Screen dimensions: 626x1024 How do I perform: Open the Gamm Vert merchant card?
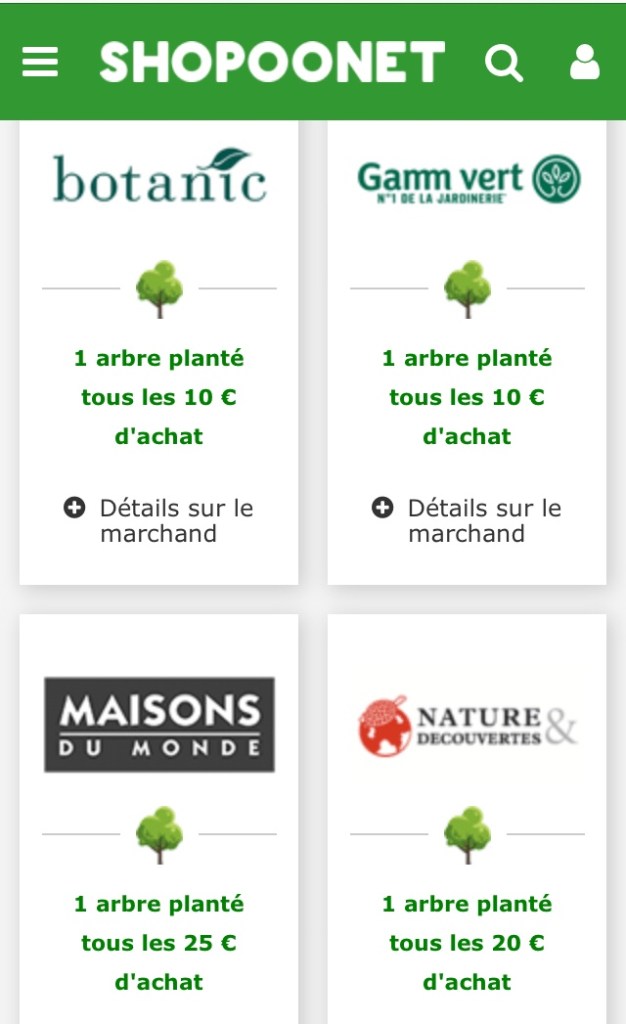tap(468, 179)
